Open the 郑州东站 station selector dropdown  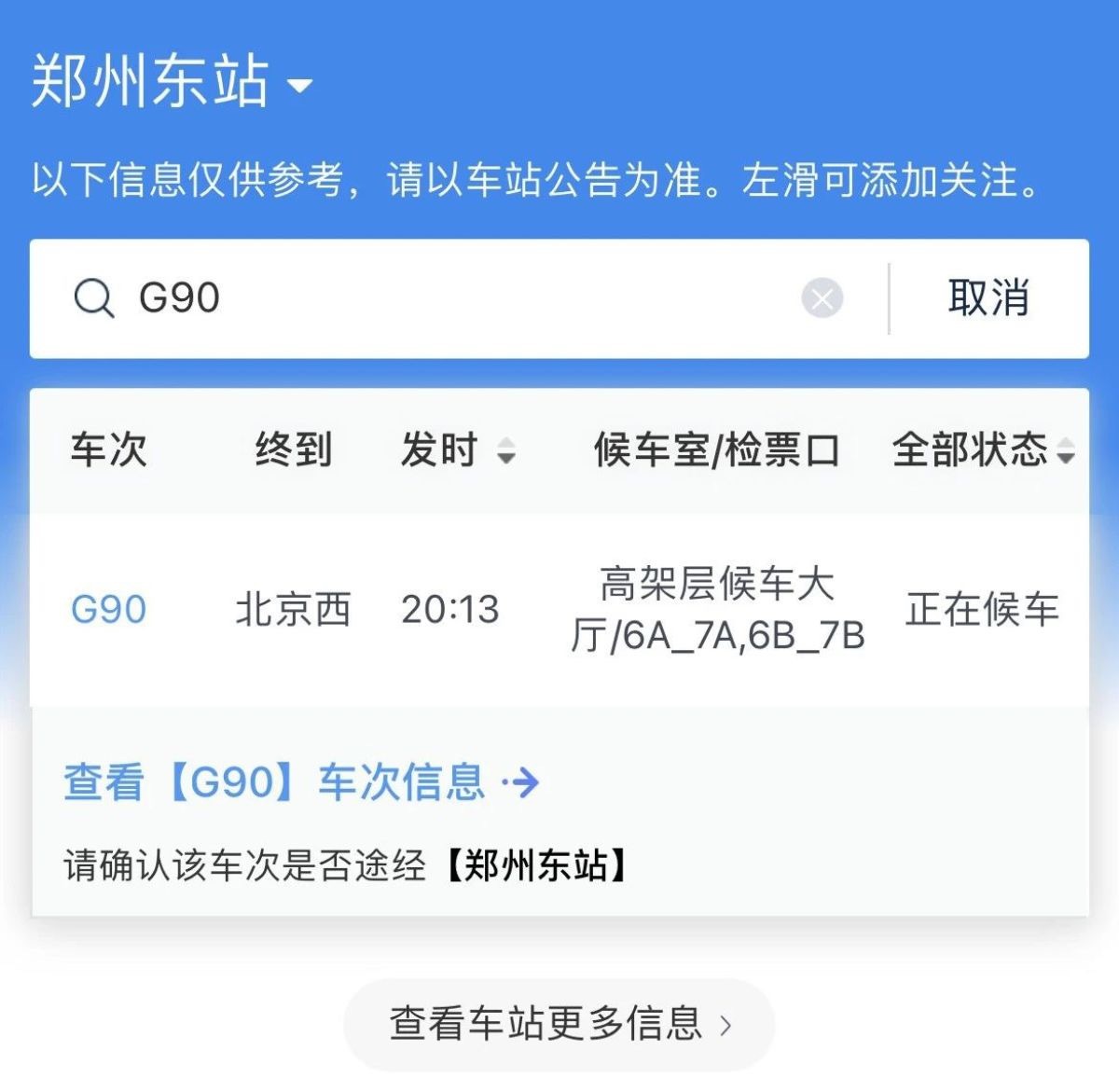[173, 82]
